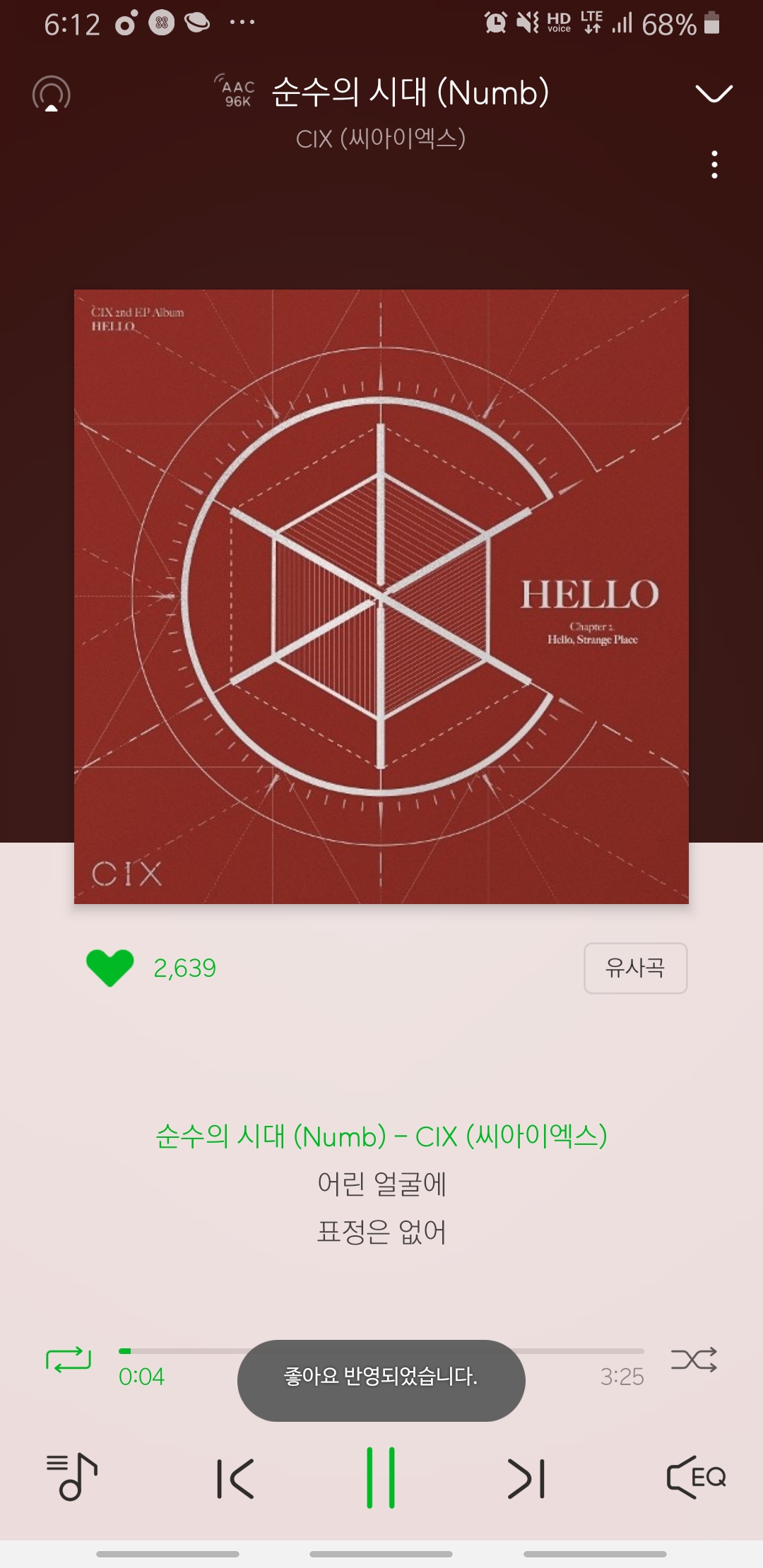Open similar songs via 유사곡 button

point(634,968)
